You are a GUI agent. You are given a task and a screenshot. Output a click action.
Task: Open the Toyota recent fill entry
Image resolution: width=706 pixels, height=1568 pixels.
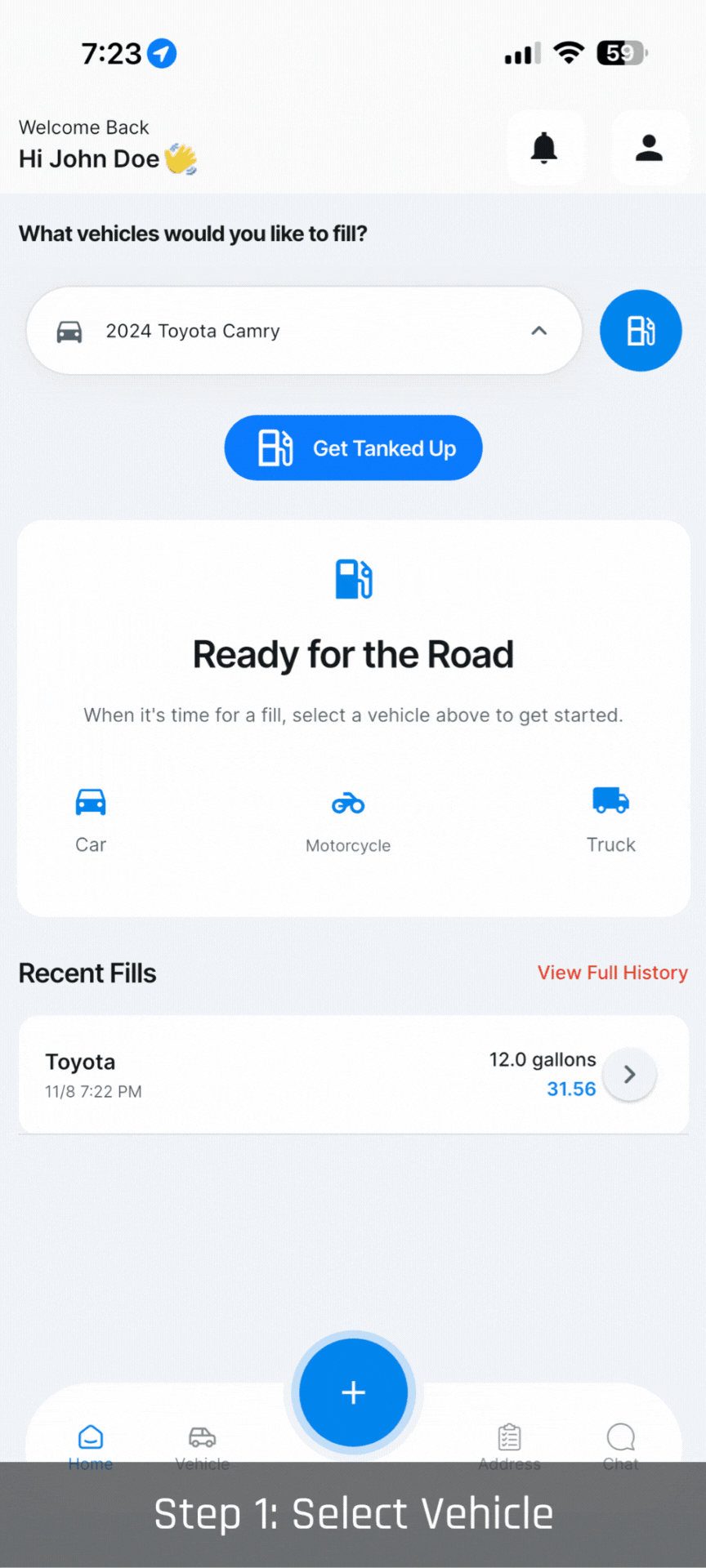click(353, 1074)
